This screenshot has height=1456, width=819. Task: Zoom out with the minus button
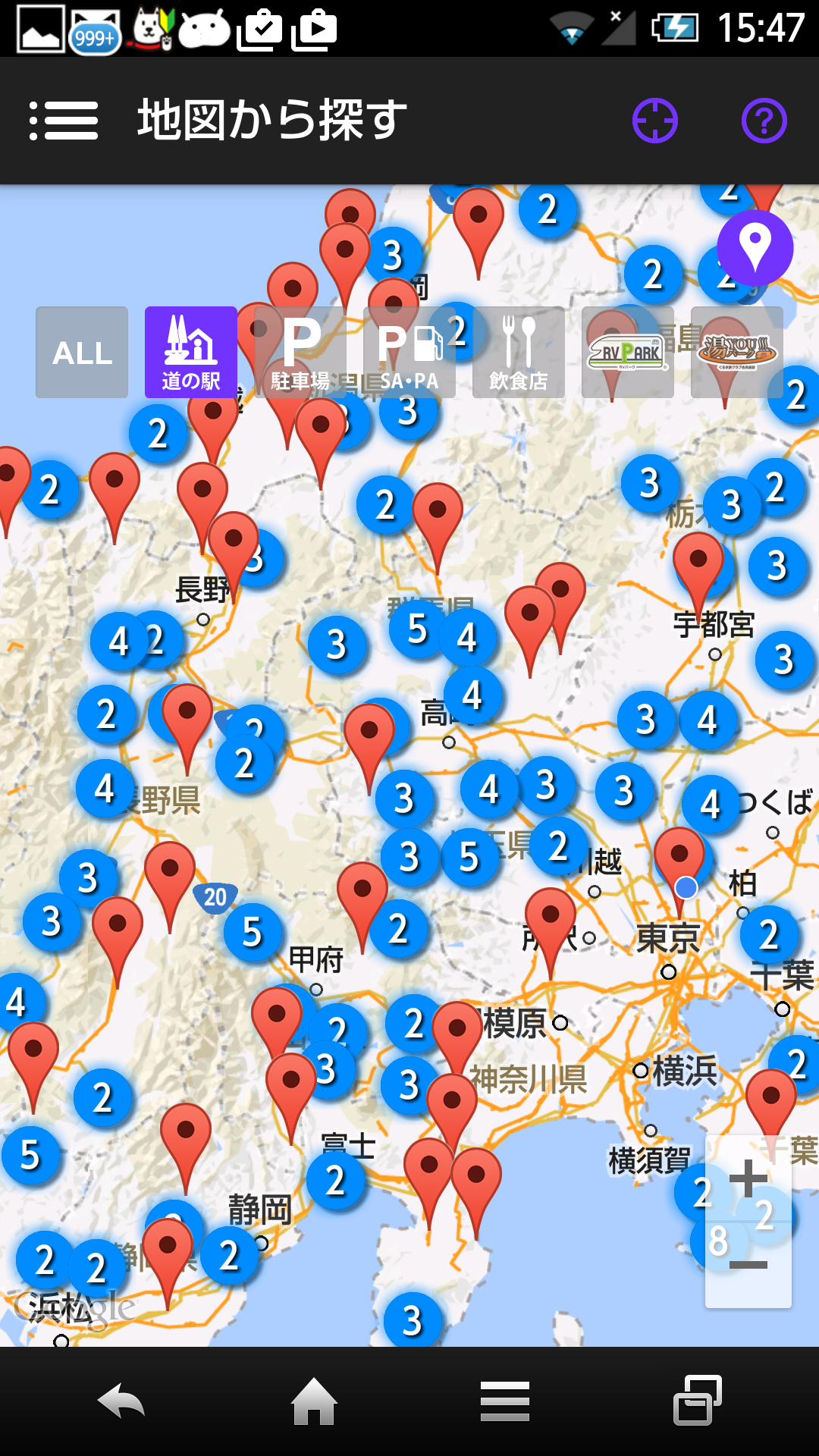[748, 1264]
